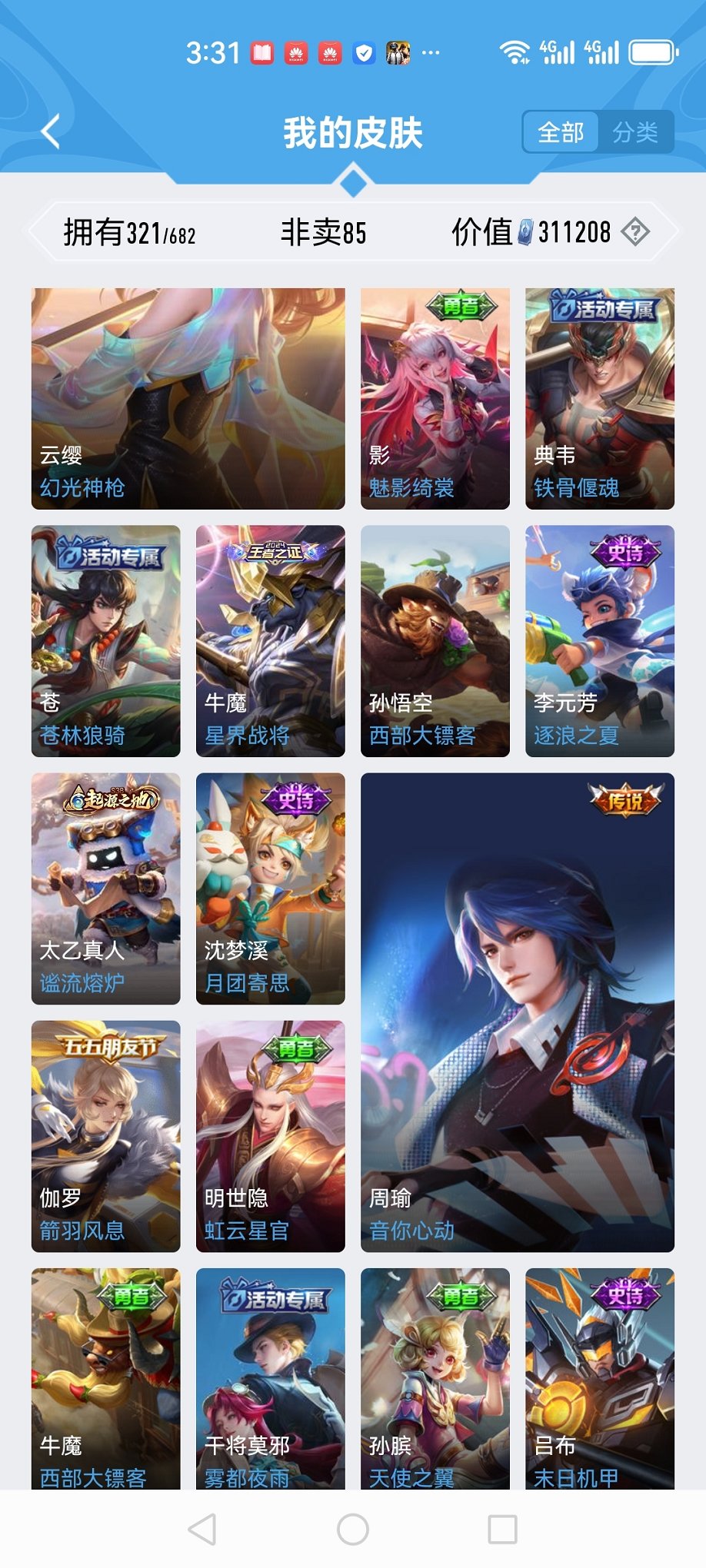Screen dimensions: 706x1568
Task: Open 影 魅影绮裳 skin card
Action: pyautogui.click(x=435, y=398)
